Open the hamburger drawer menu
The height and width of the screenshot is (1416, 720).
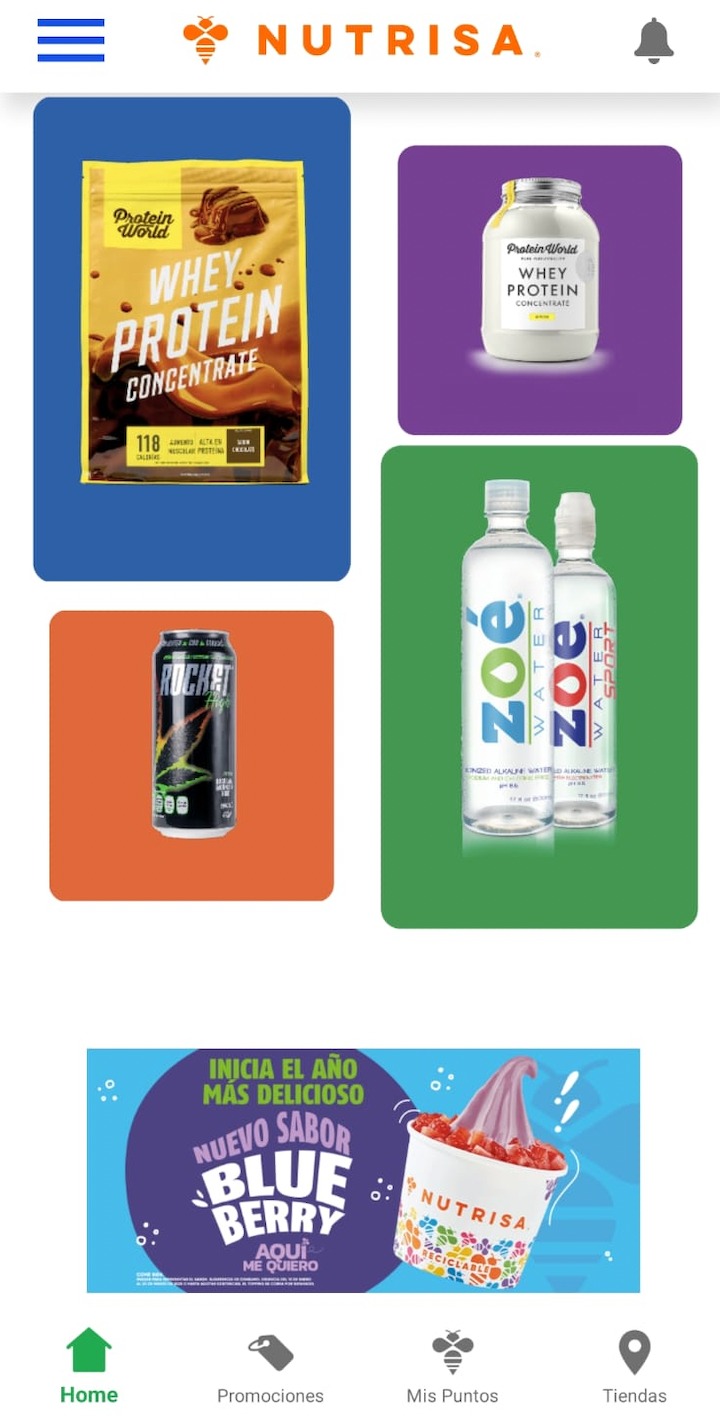tap(71, 41)
